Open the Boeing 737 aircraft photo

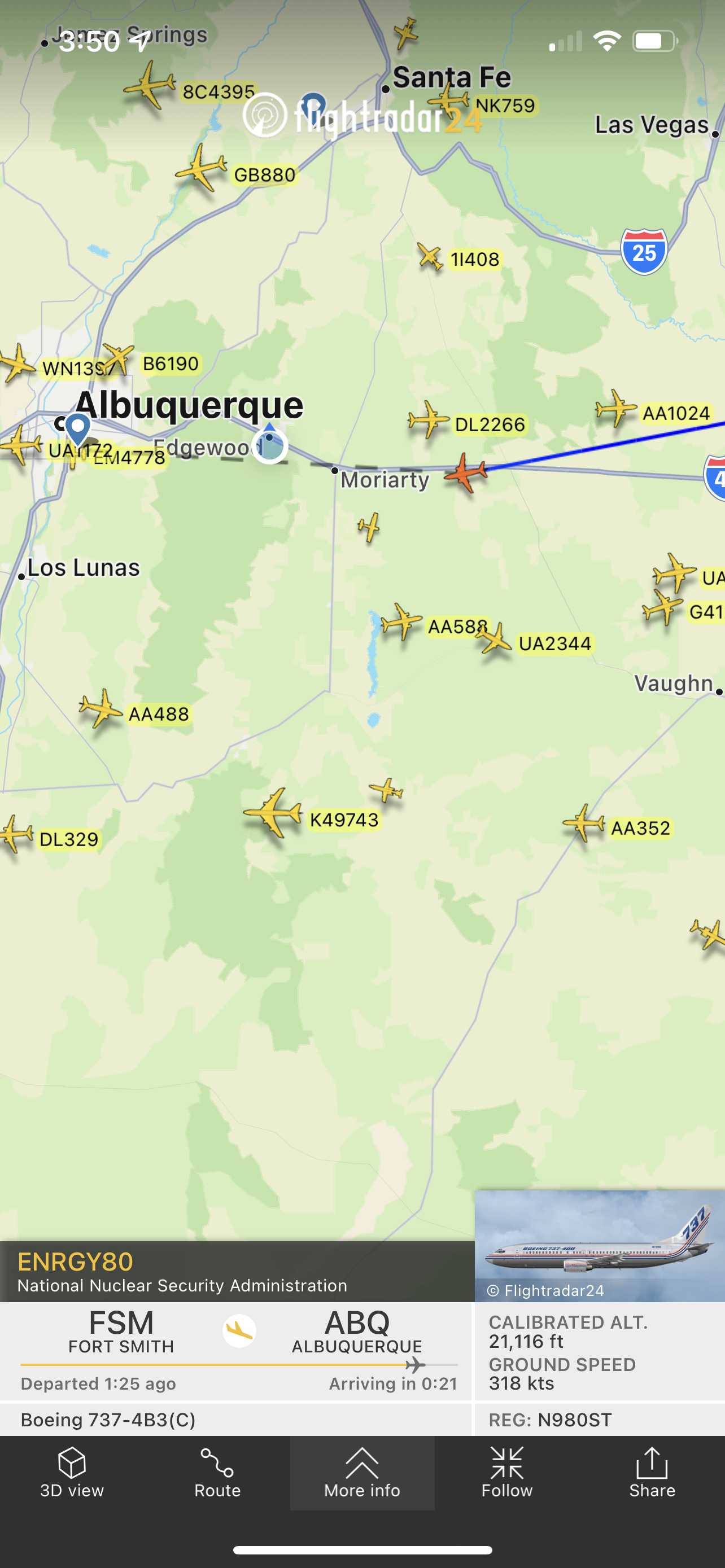pyautogui.click(x=599, y=1246)
